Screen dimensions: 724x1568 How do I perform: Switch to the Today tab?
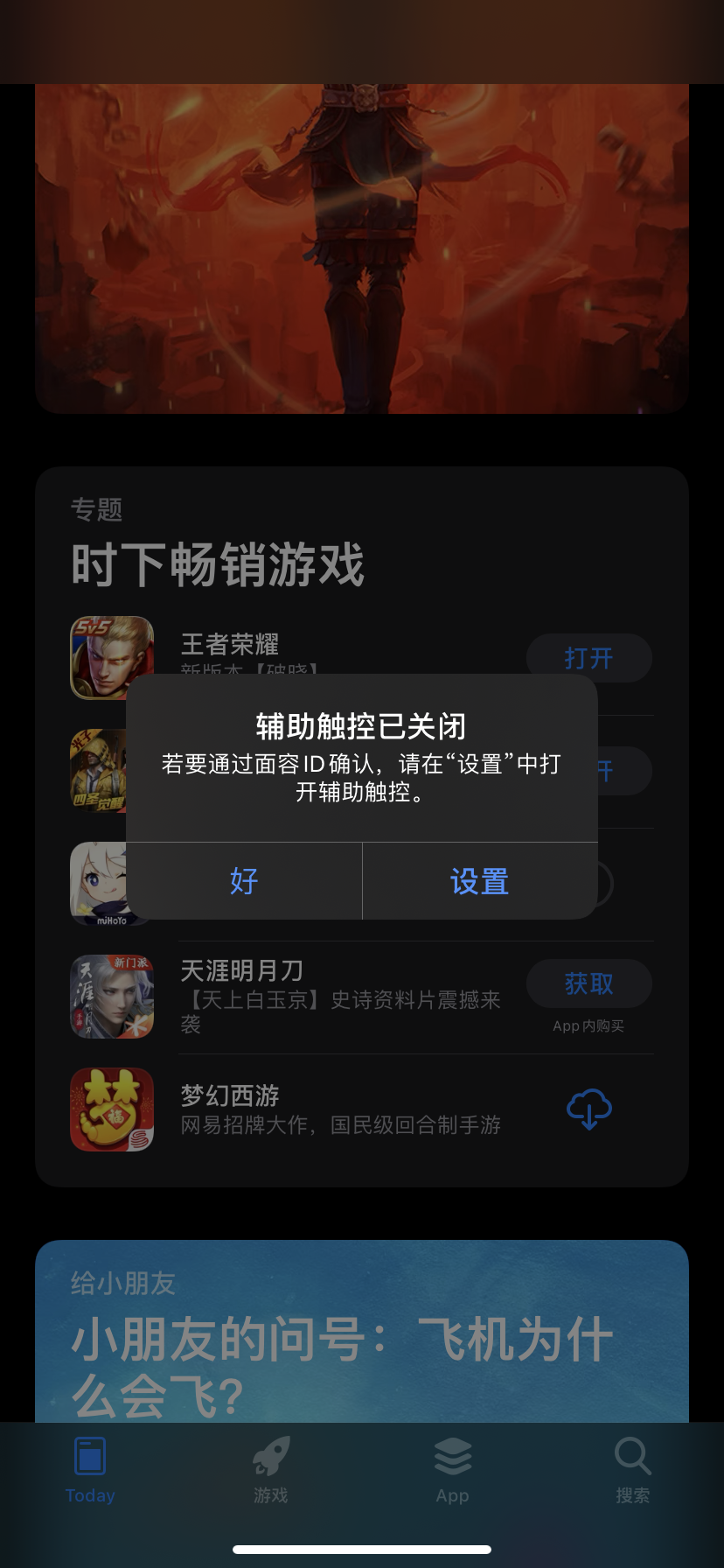coord(90,1470)
